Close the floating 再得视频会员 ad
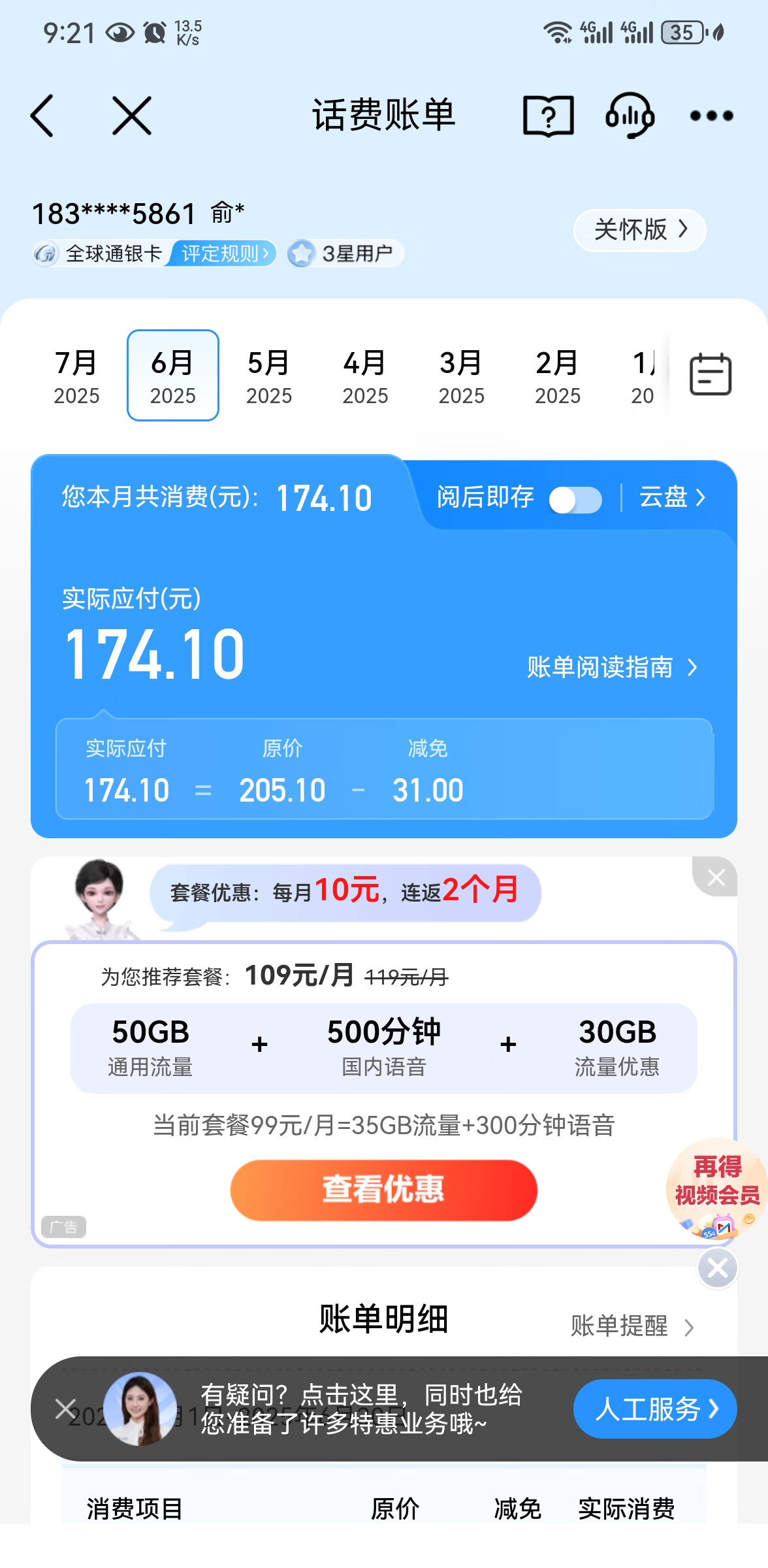Viewport: 768px width, 1568px height. (717, 1268)
